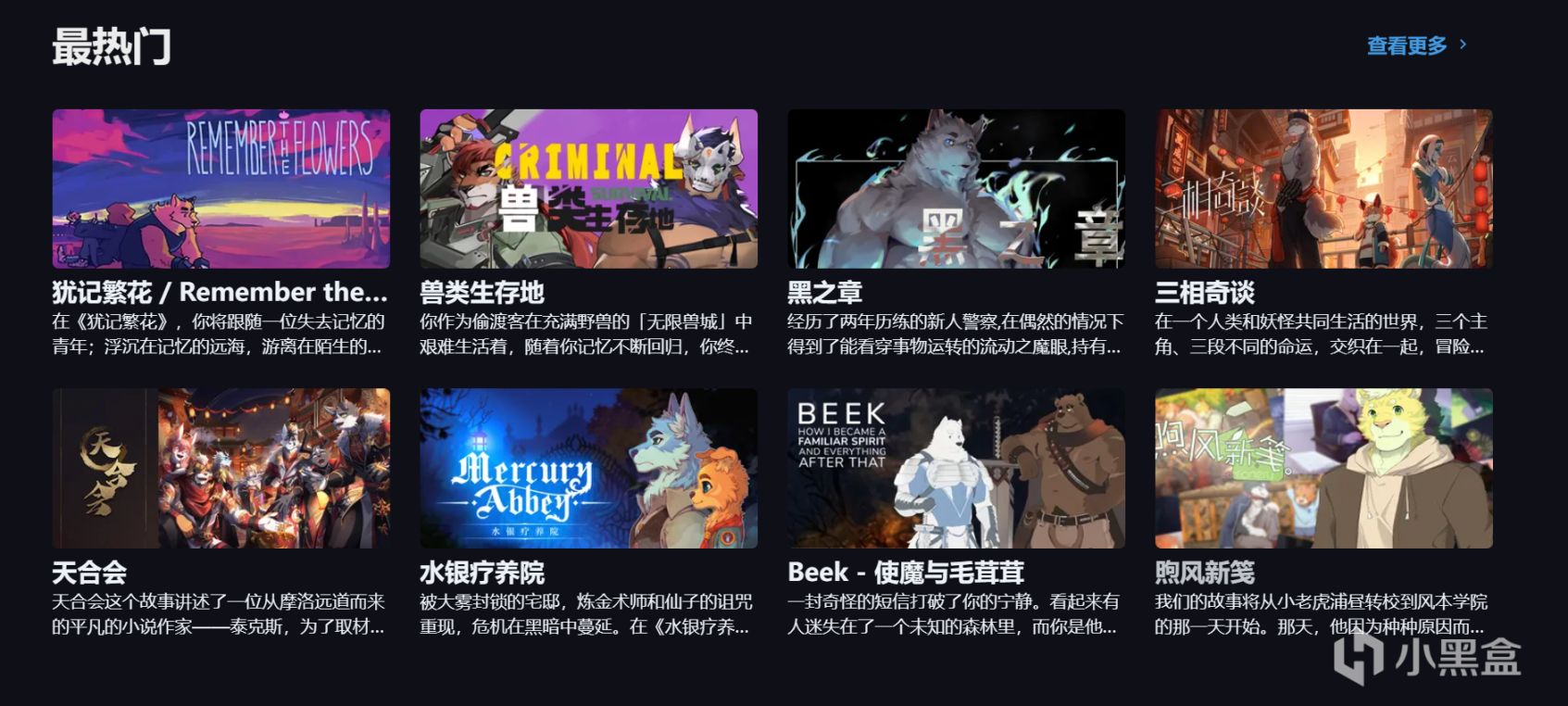Open Beek - 使魔与毛茸茸 card
This screenshot has height=706, width=1568.
pos(956,468)
